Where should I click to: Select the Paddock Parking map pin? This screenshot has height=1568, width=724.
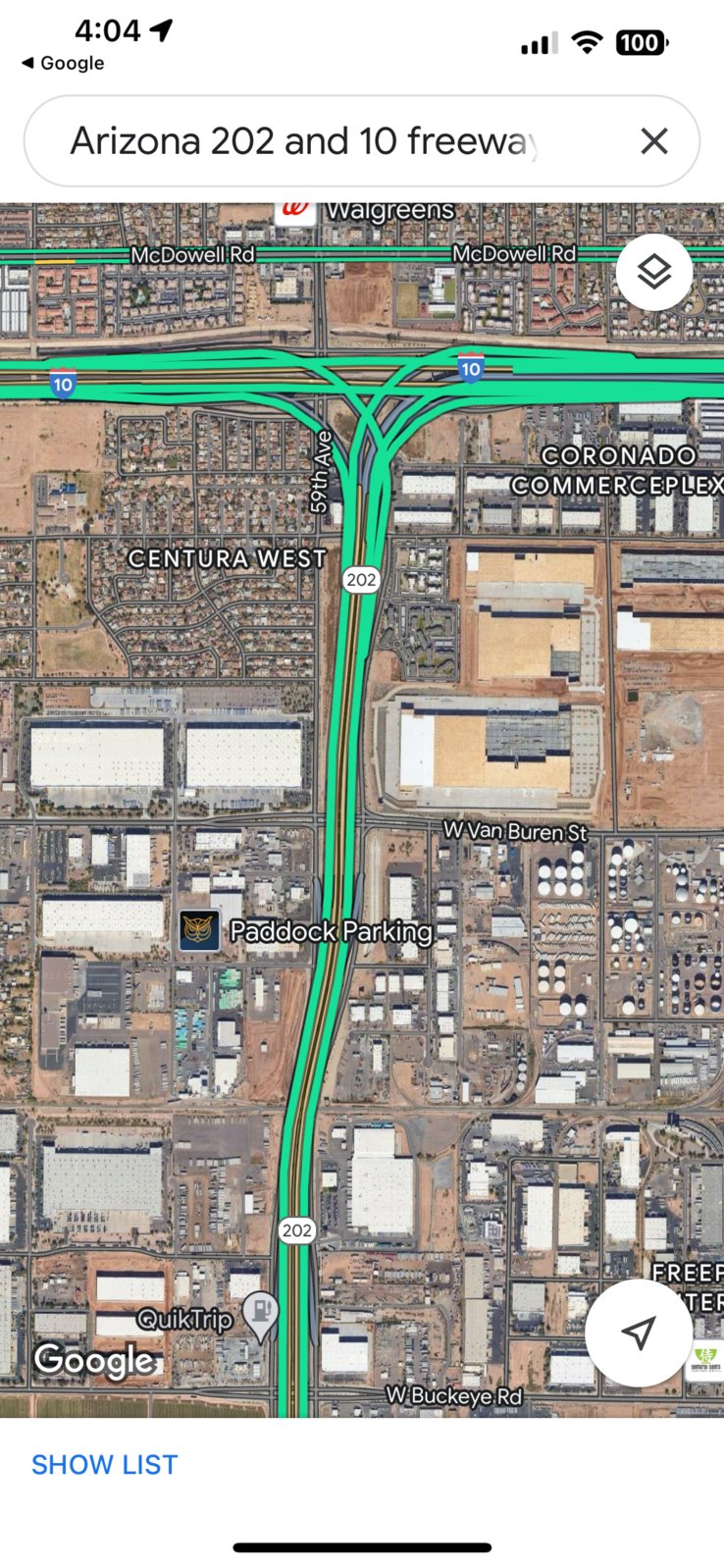[199, 931]
